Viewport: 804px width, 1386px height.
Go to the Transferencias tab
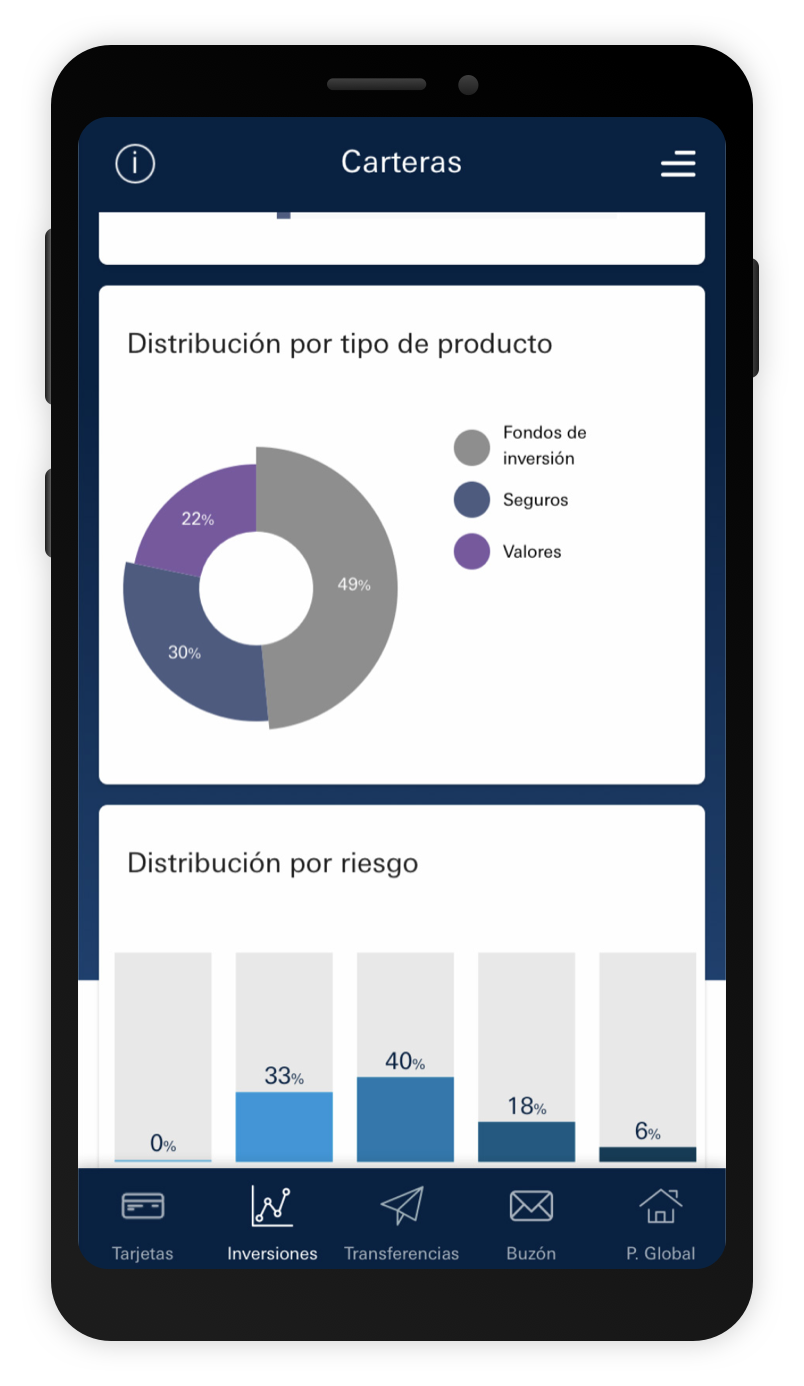pyautogui.click(x=401, y=1223)
